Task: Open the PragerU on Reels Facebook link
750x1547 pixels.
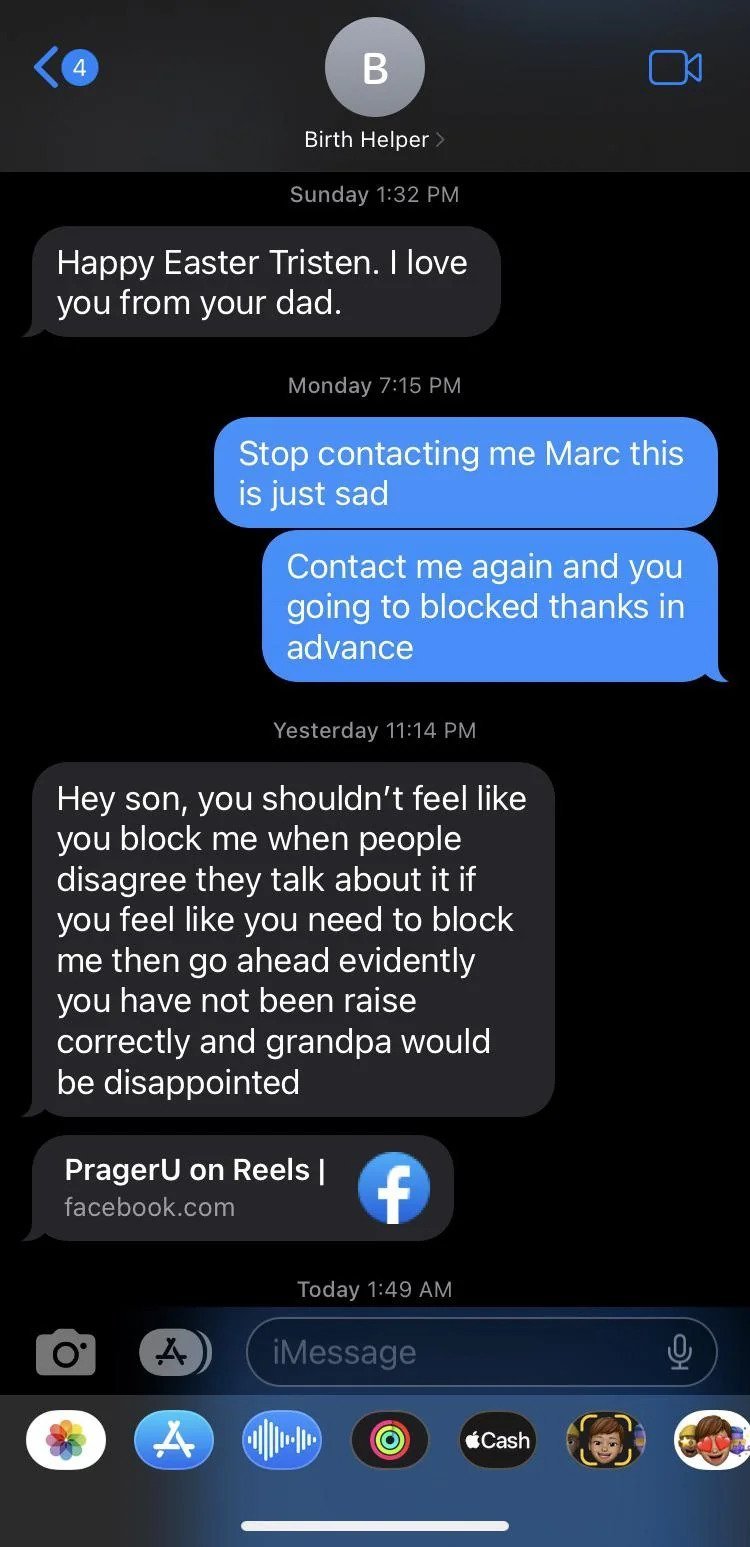Action: 242,1188
